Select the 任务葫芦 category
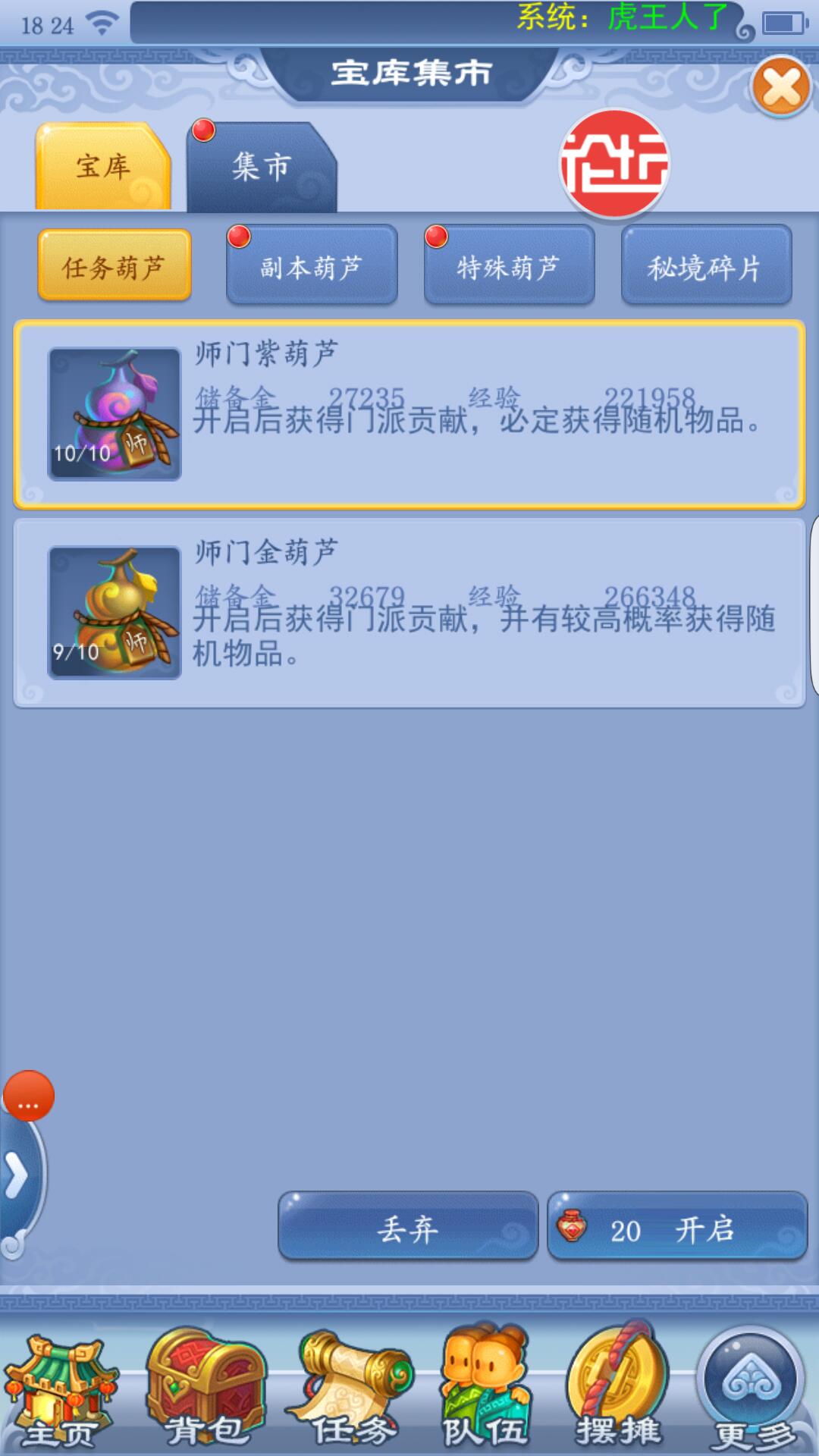Image resolution: width=819 pixels, height=1456 pixels. (x=115, y=266)
